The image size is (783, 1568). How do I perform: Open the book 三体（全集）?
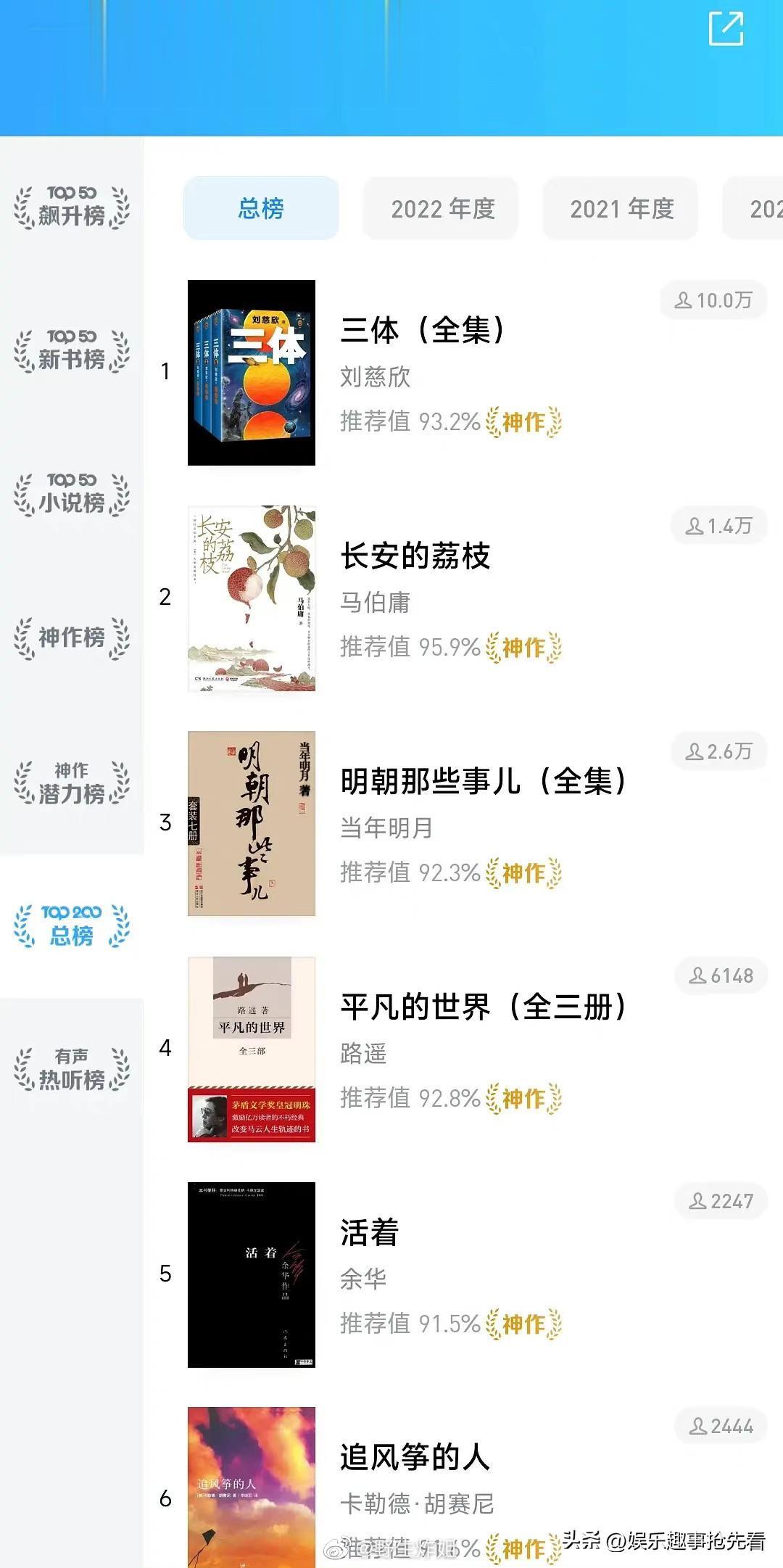point(464,372)
